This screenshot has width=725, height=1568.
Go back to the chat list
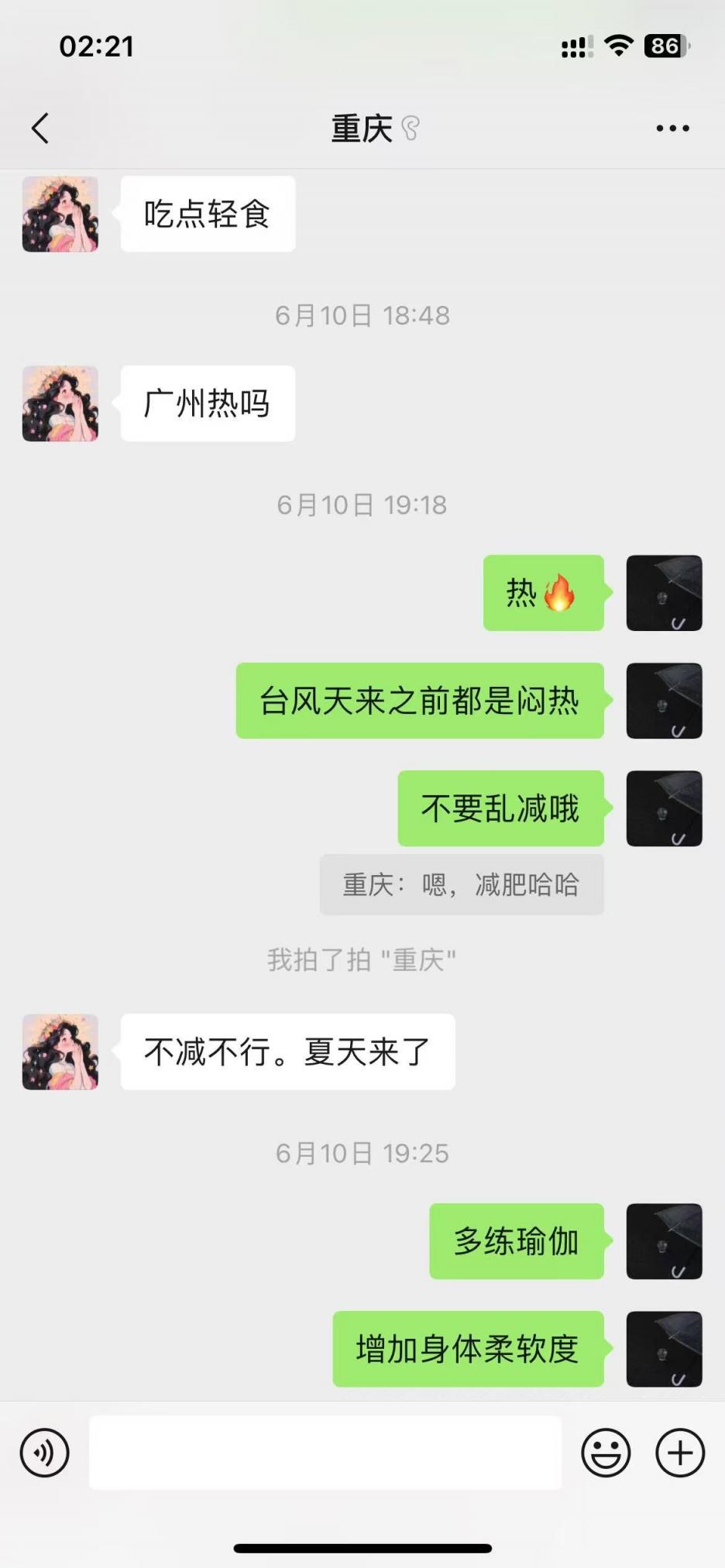coord(40,129)
